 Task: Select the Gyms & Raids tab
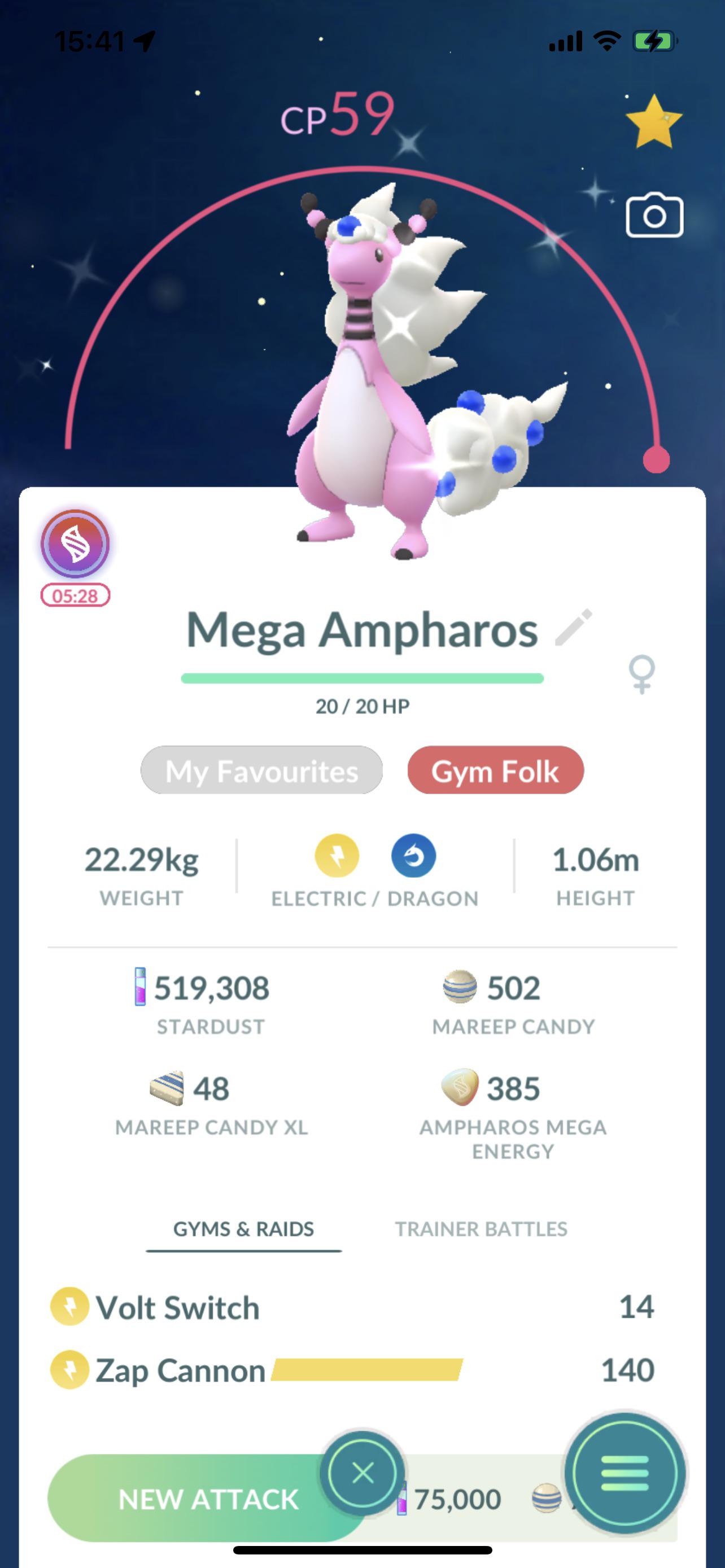click(243, 1229)
